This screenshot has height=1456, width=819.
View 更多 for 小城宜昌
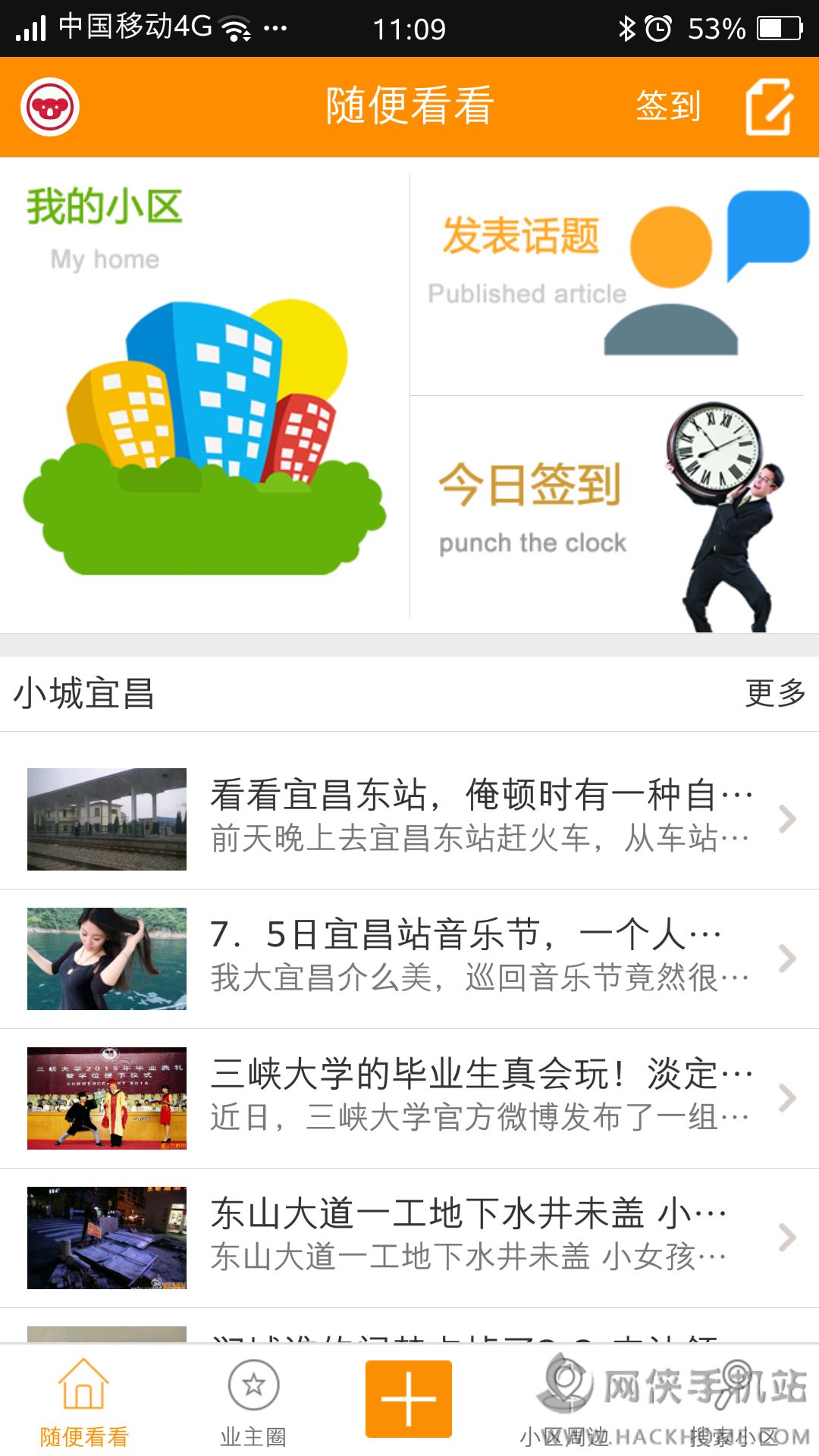[x=774, y=693]
